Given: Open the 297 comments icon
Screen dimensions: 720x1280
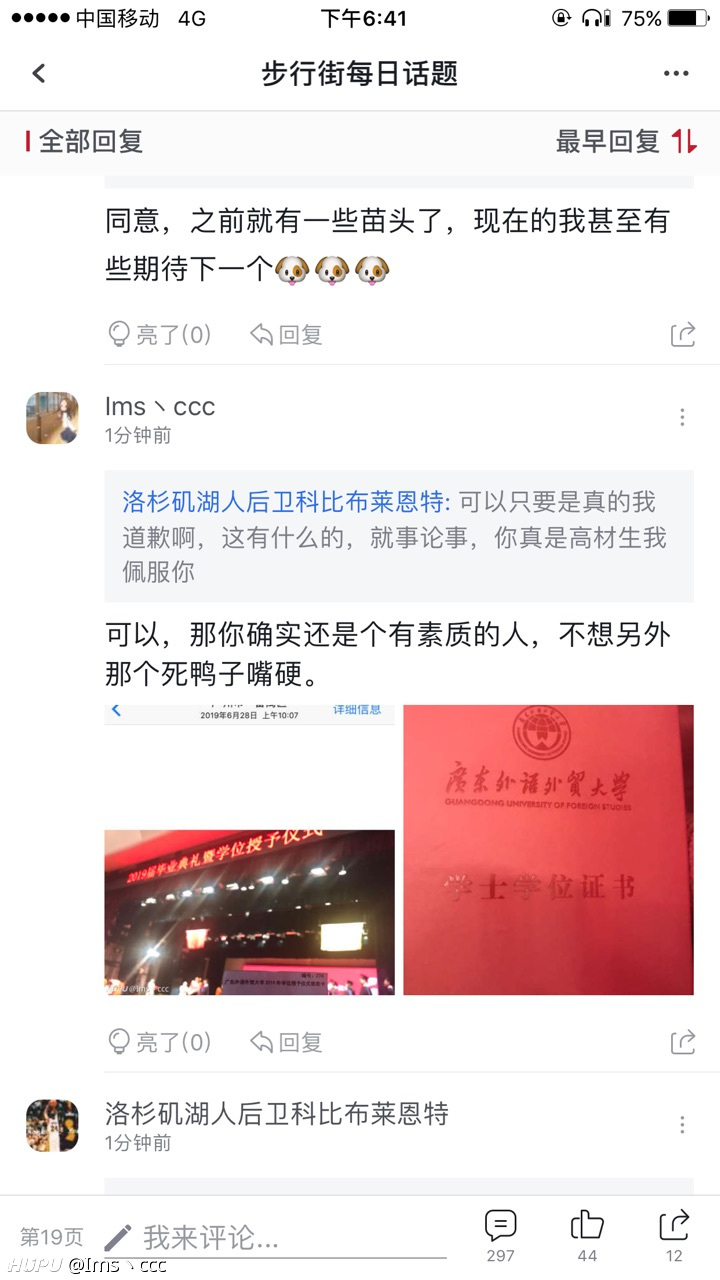Looking at the screenshot, I should [500, 1236].
